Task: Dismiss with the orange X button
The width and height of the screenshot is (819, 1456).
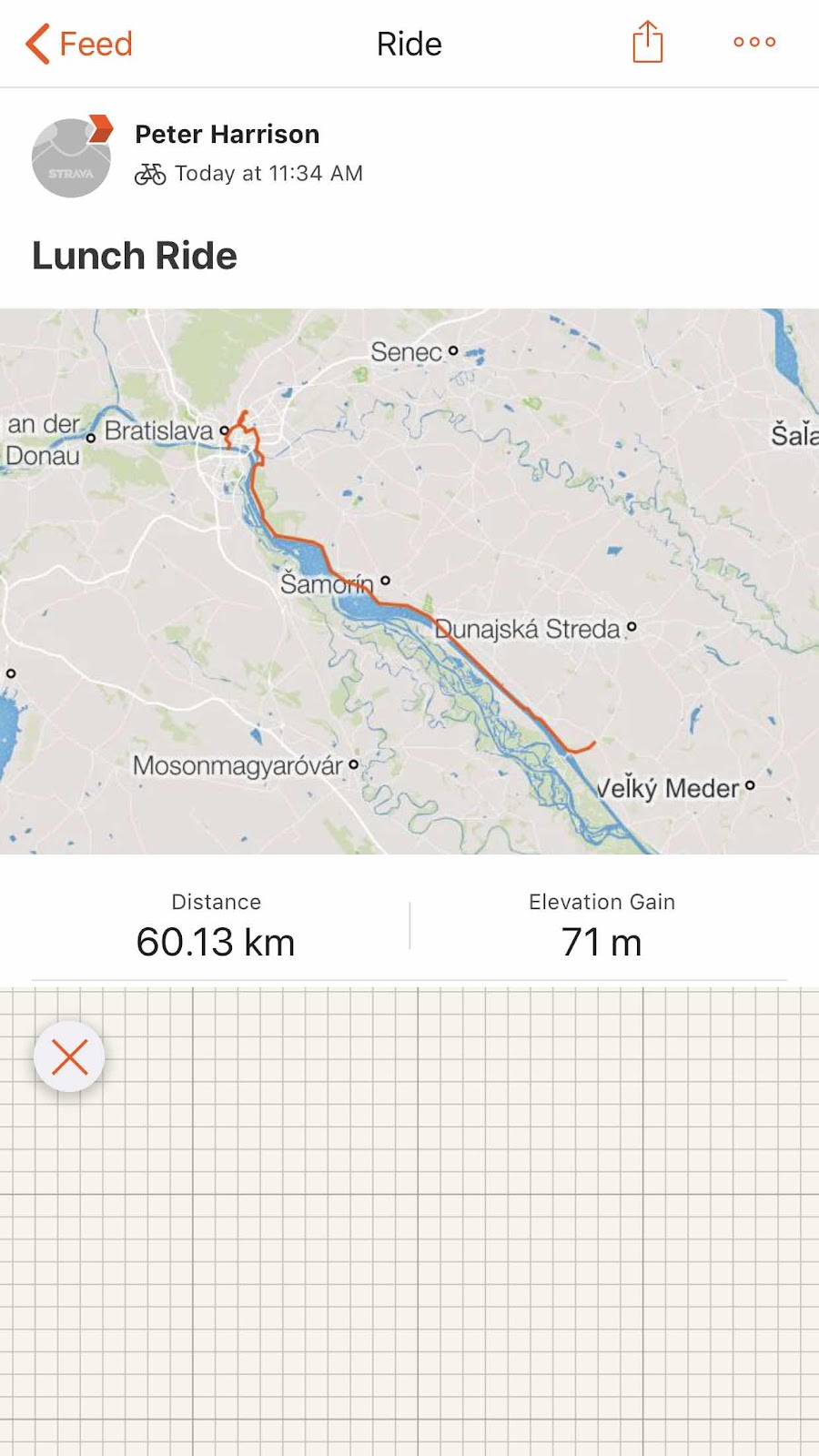Action: (69, 1057)
